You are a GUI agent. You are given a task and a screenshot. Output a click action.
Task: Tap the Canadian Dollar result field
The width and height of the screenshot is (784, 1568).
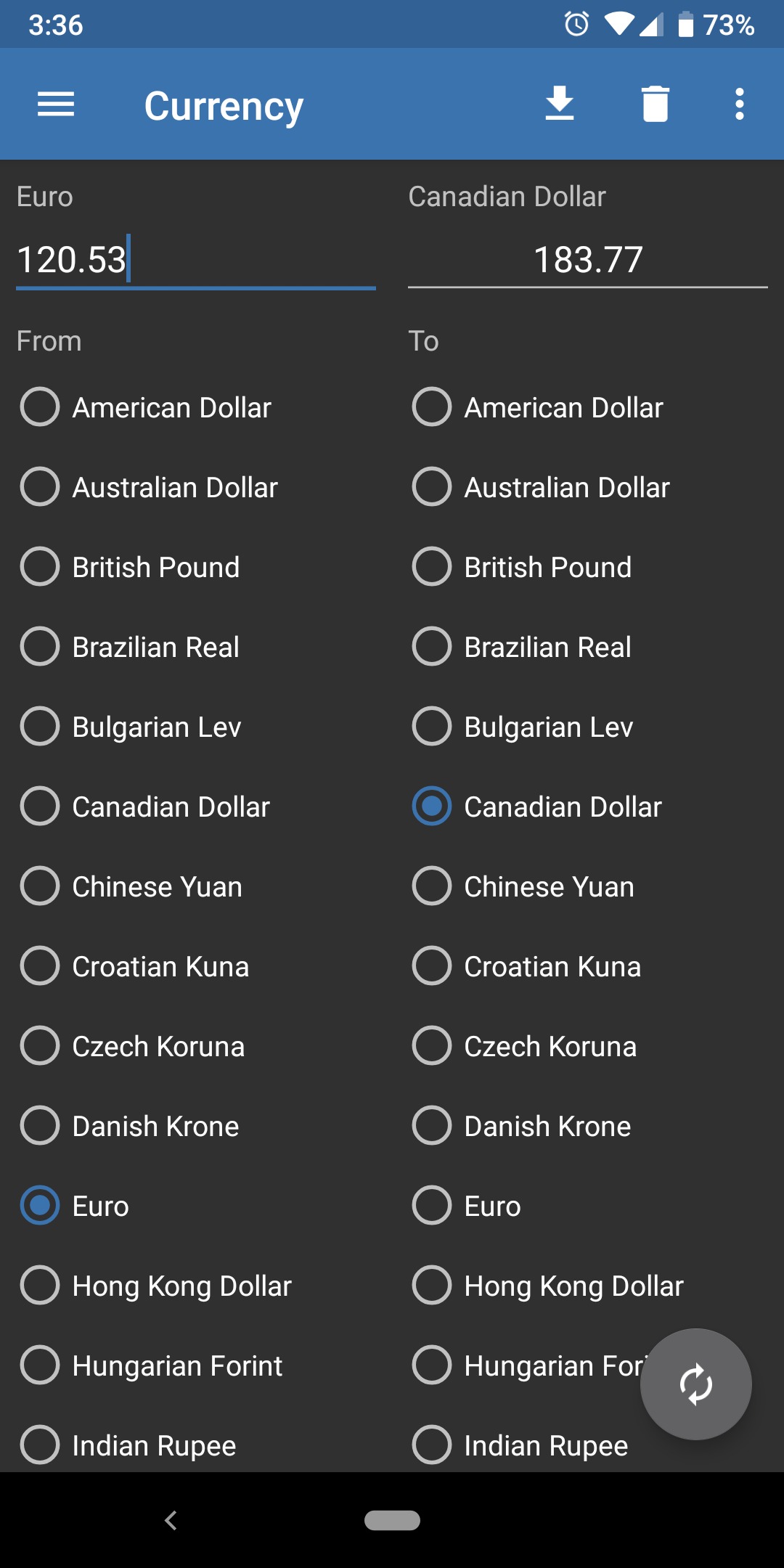click(588, 261)
